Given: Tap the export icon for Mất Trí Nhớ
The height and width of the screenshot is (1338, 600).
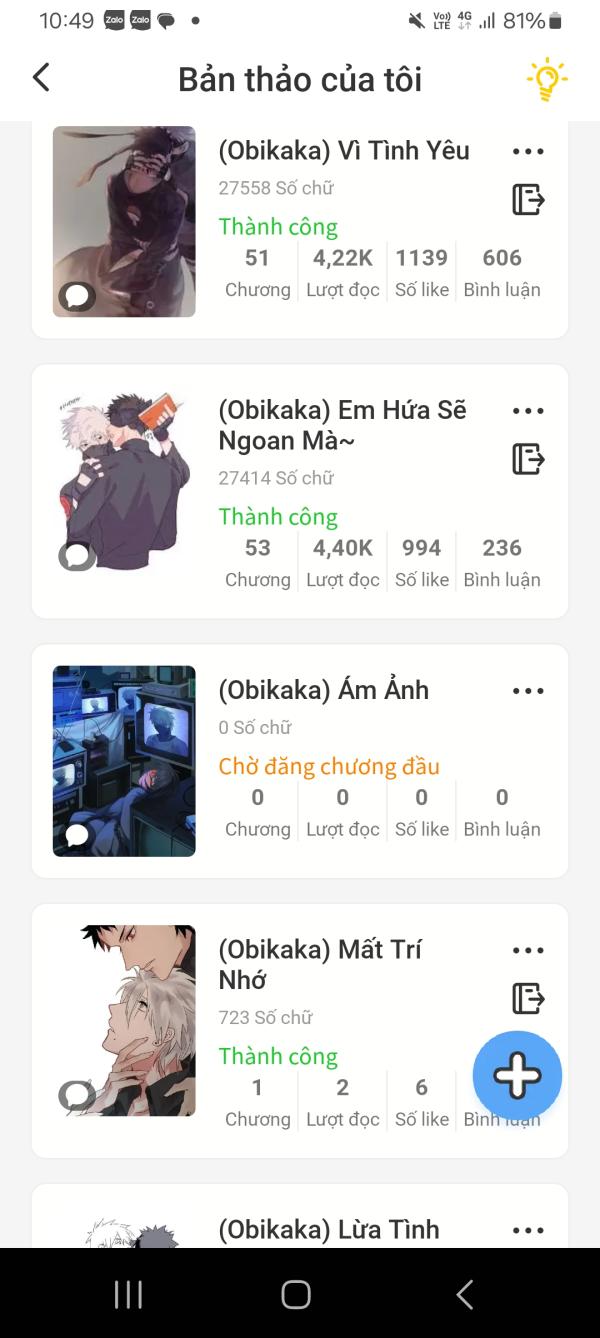Looking at the screenshot, I should (528, 998).
